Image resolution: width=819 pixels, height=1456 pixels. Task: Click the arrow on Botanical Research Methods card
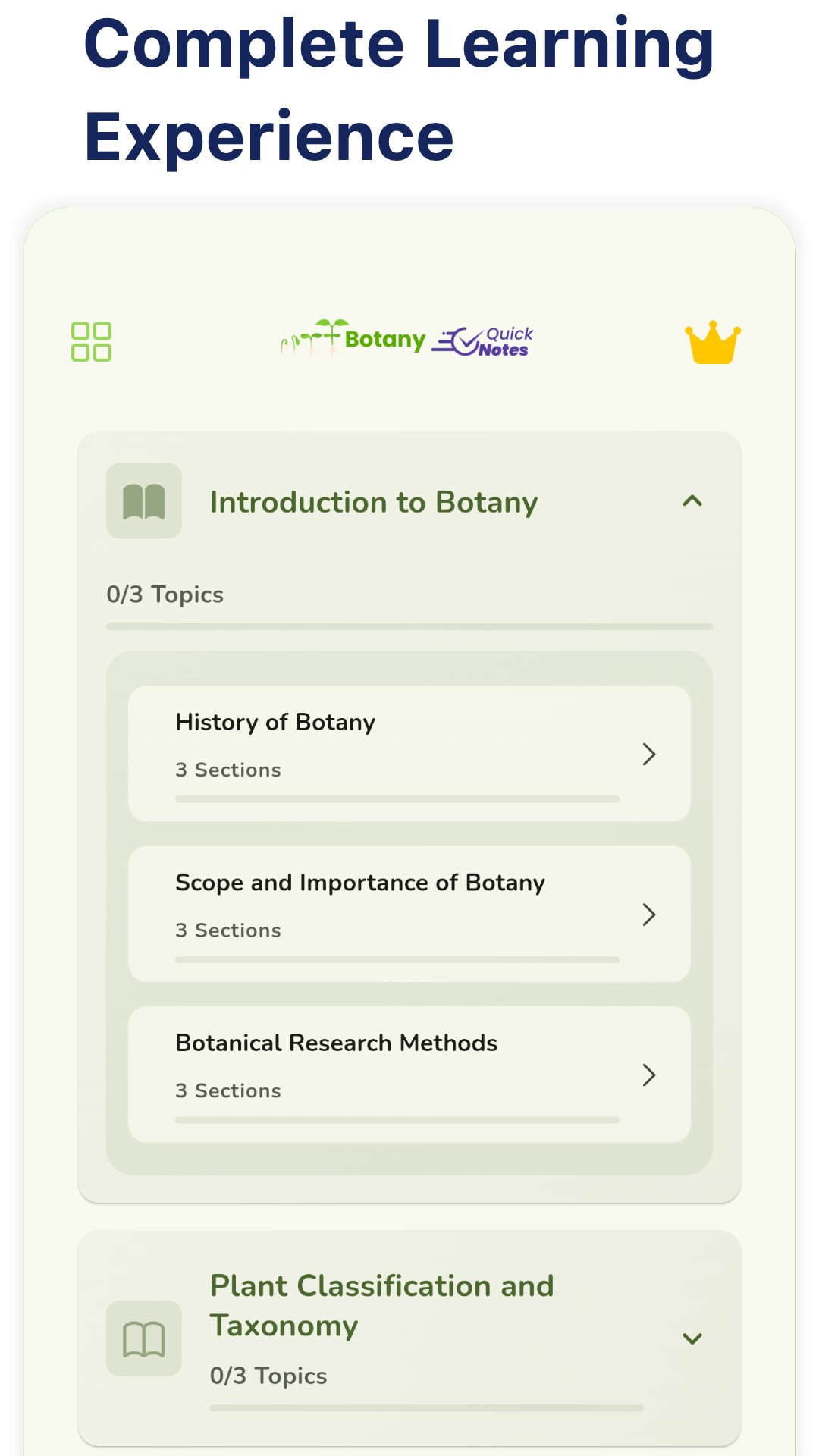click(x=649, y=1075)
